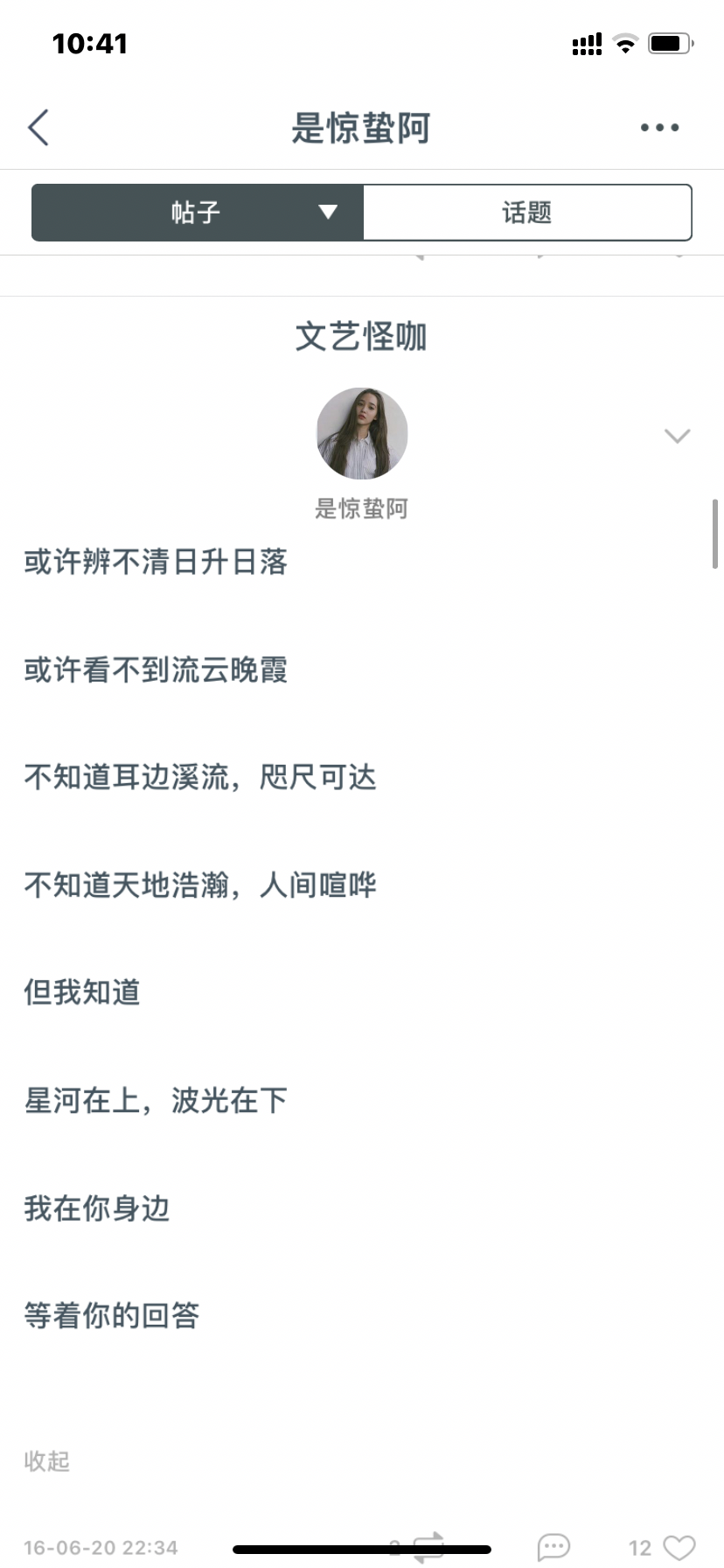724x1568 pixels.
Task: Open the comments on this post
Action: tap(553, 1547)
